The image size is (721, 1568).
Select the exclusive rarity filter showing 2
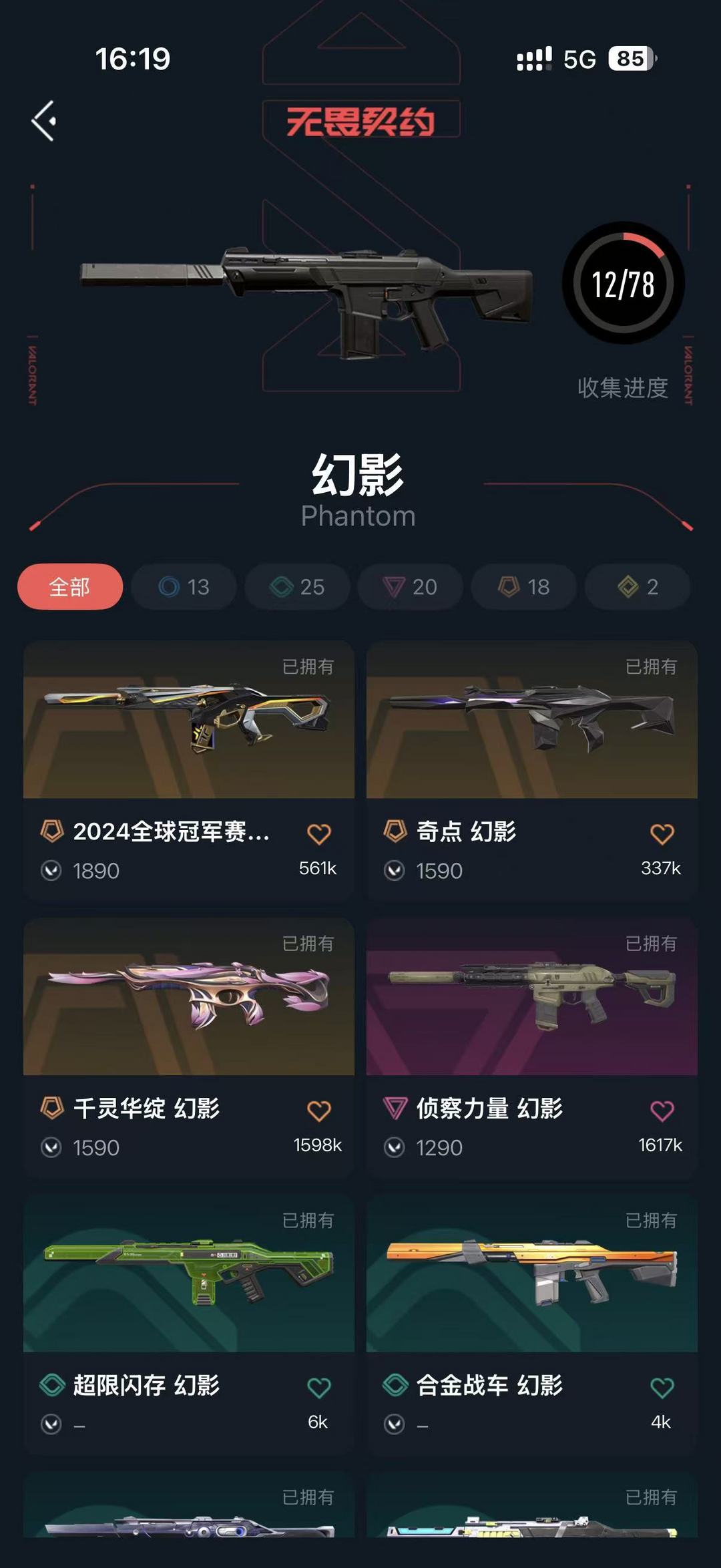click(x=637, y=587)
